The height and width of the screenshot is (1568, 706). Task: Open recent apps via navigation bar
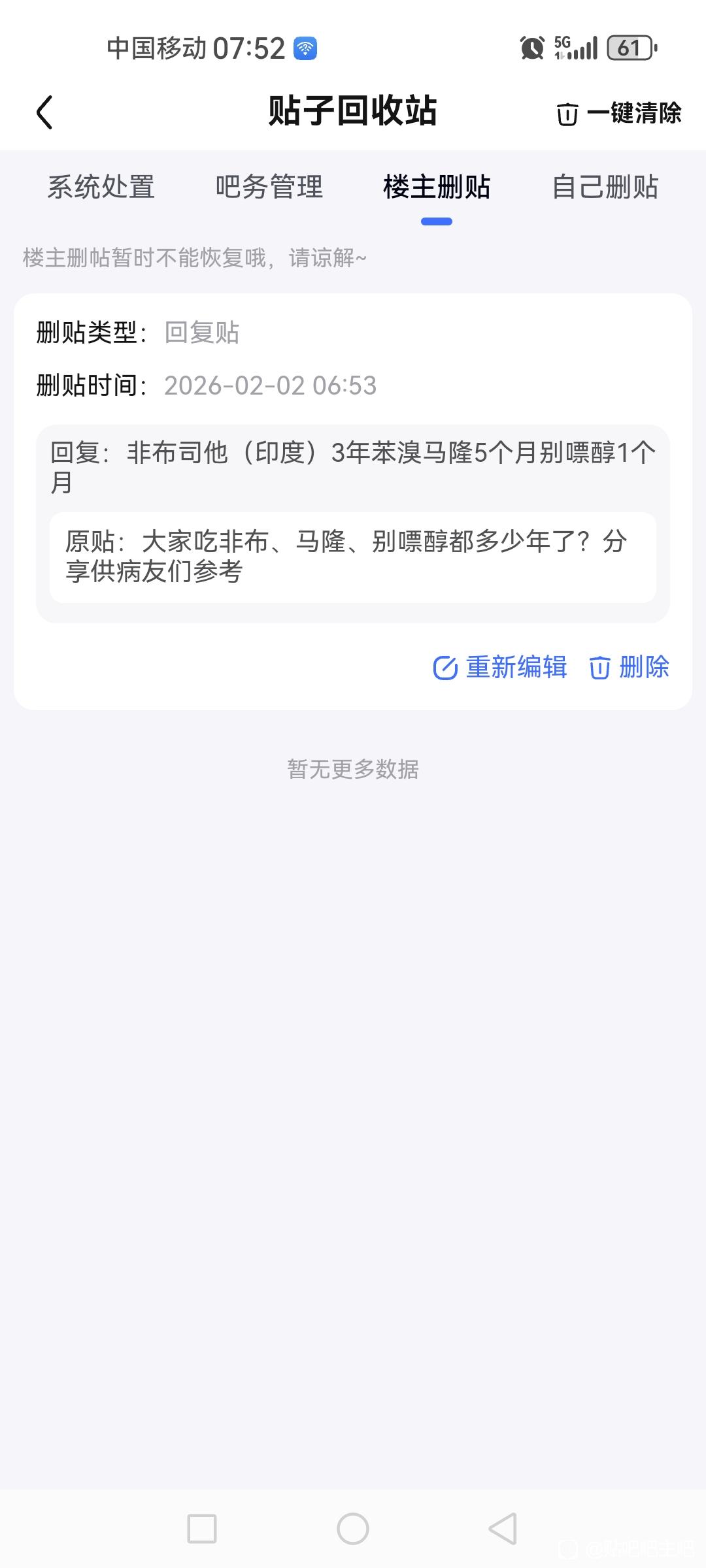(x=202, y=1529)
